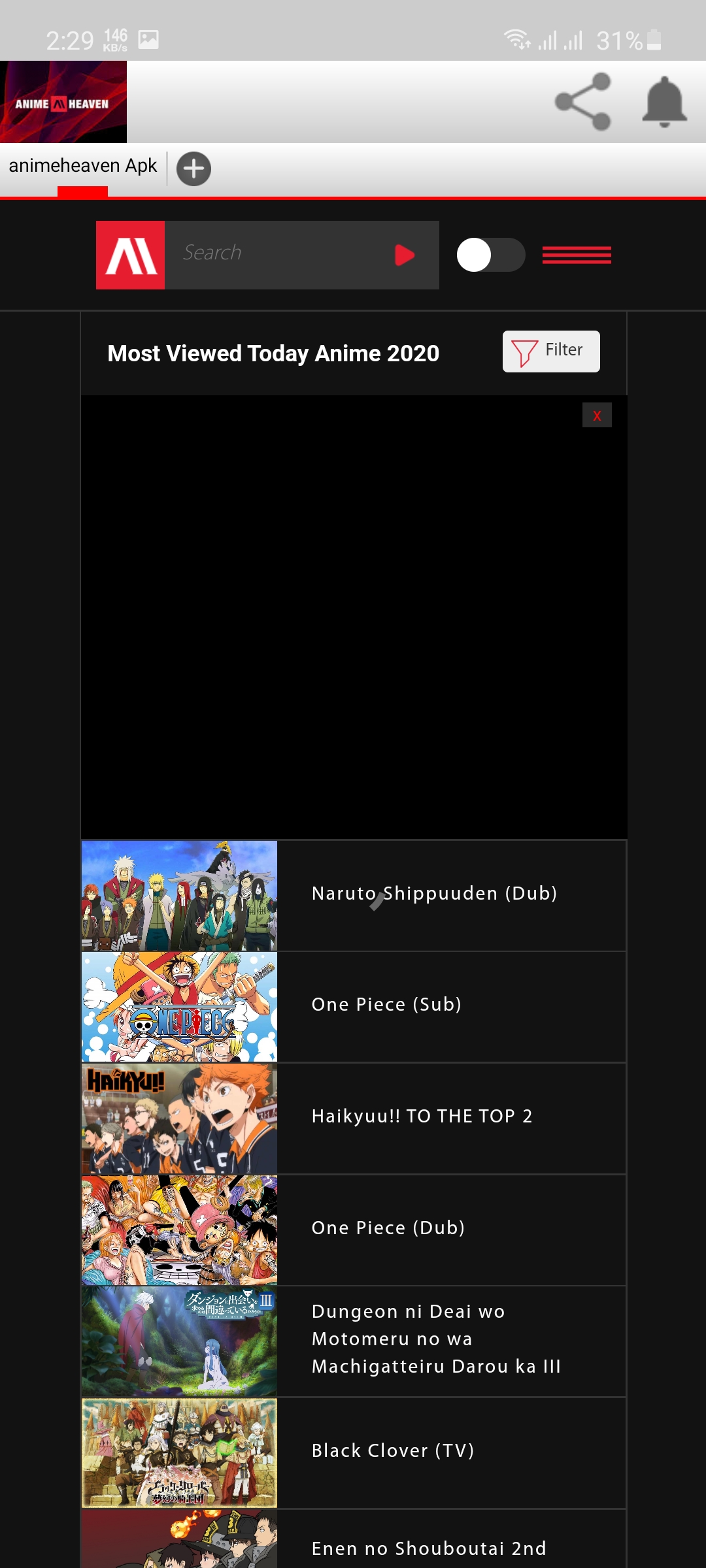The width and height of the screenshot is (706, 1568).
Task: Open Enen no Shouboutai 2nd
Action: coord(429,1548)
